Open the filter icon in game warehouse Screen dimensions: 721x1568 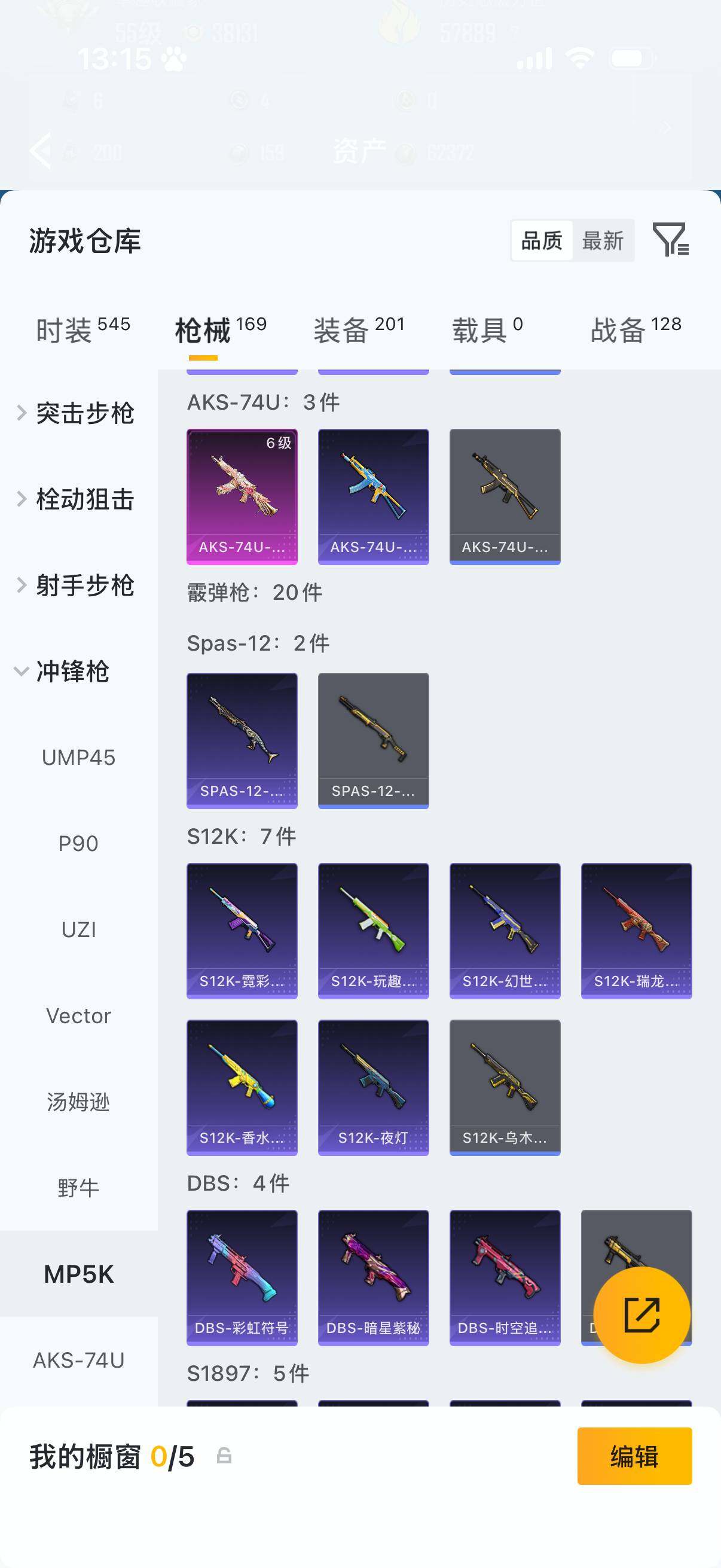point(670,239)
